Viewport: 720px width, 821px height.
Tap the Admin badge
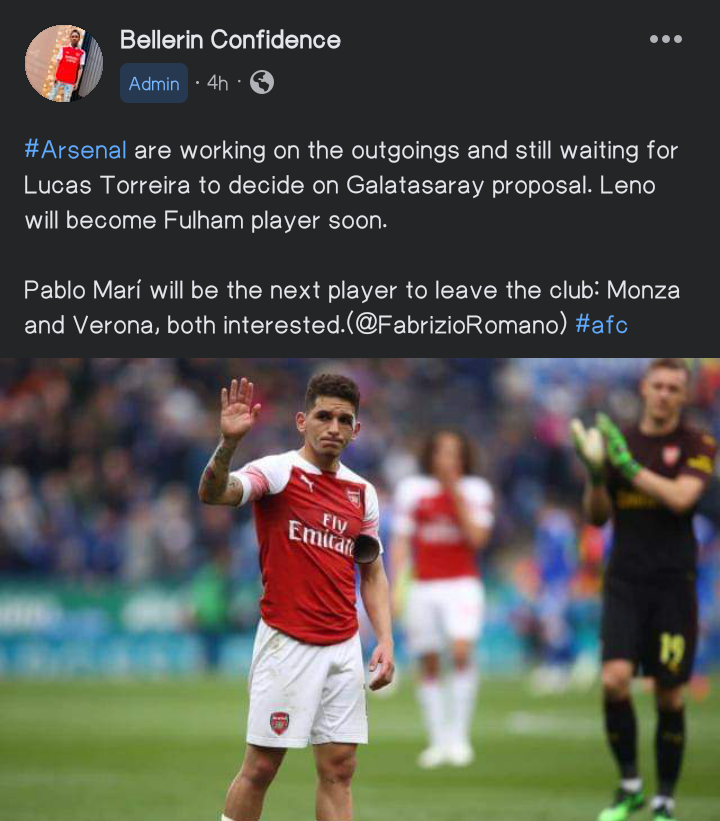tap(154, 84)
